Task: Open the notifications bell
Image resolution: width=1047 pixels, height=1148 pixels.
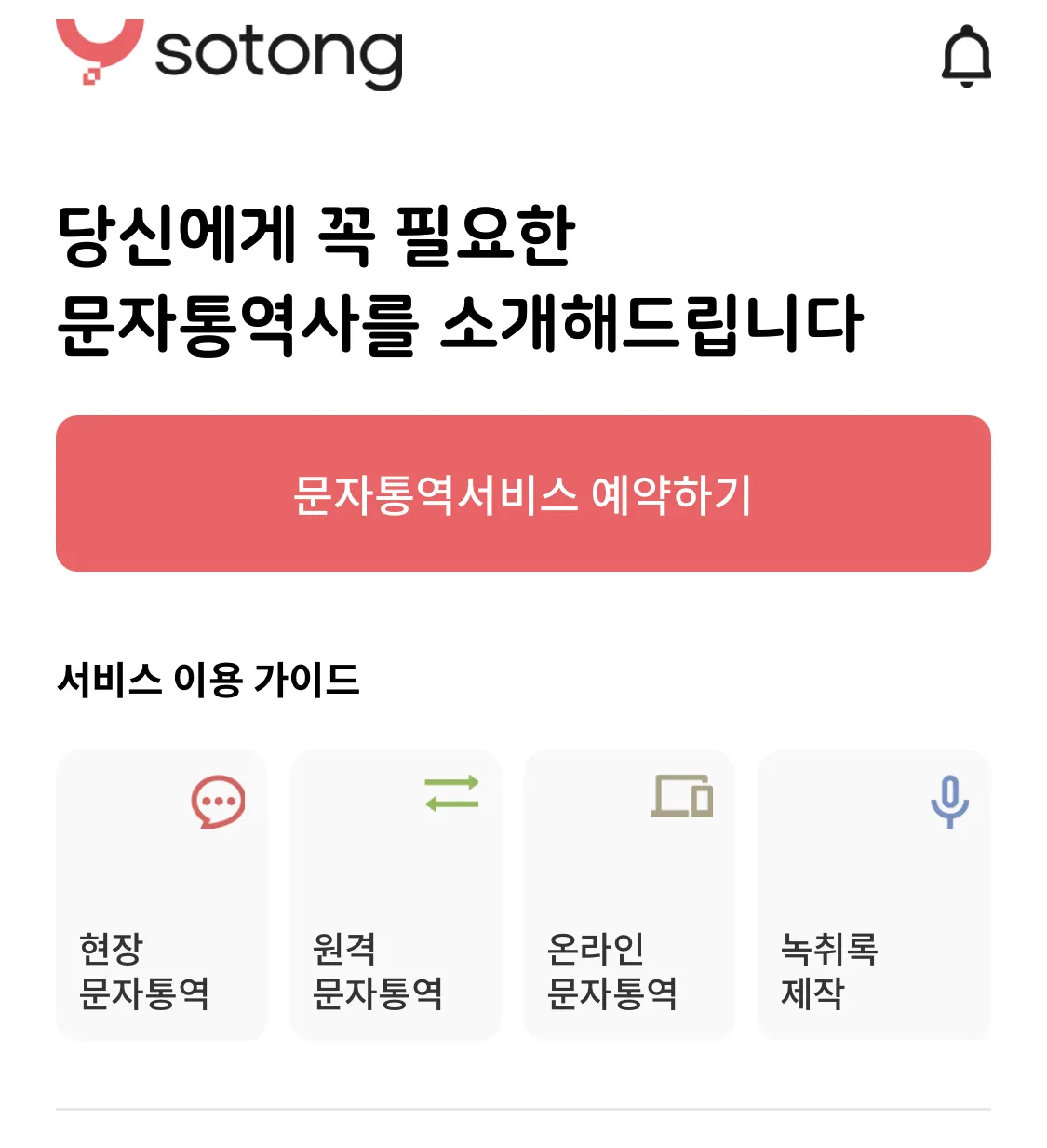Action: [966, 56]
